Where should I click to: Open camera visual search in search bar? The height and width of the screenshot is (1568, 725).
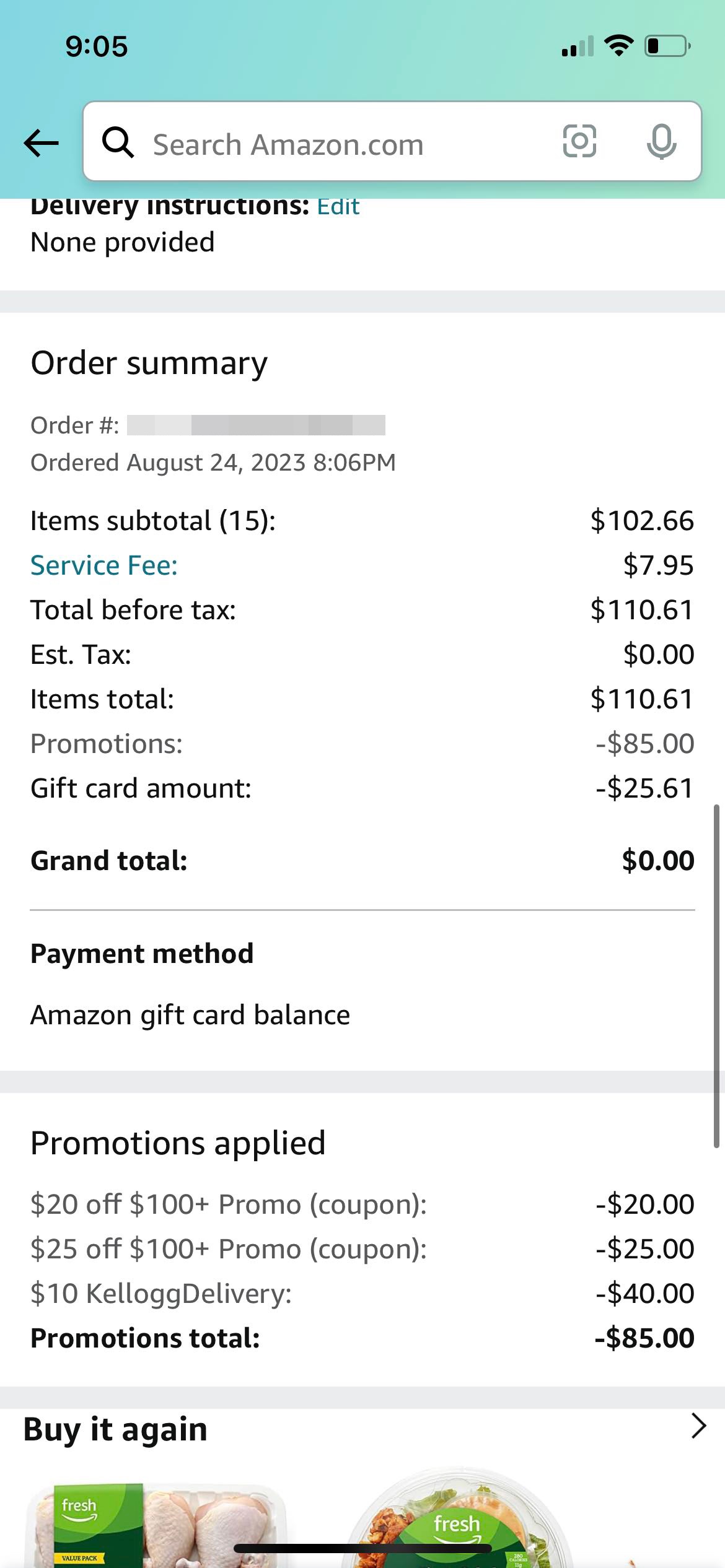(x=579, y=142)
